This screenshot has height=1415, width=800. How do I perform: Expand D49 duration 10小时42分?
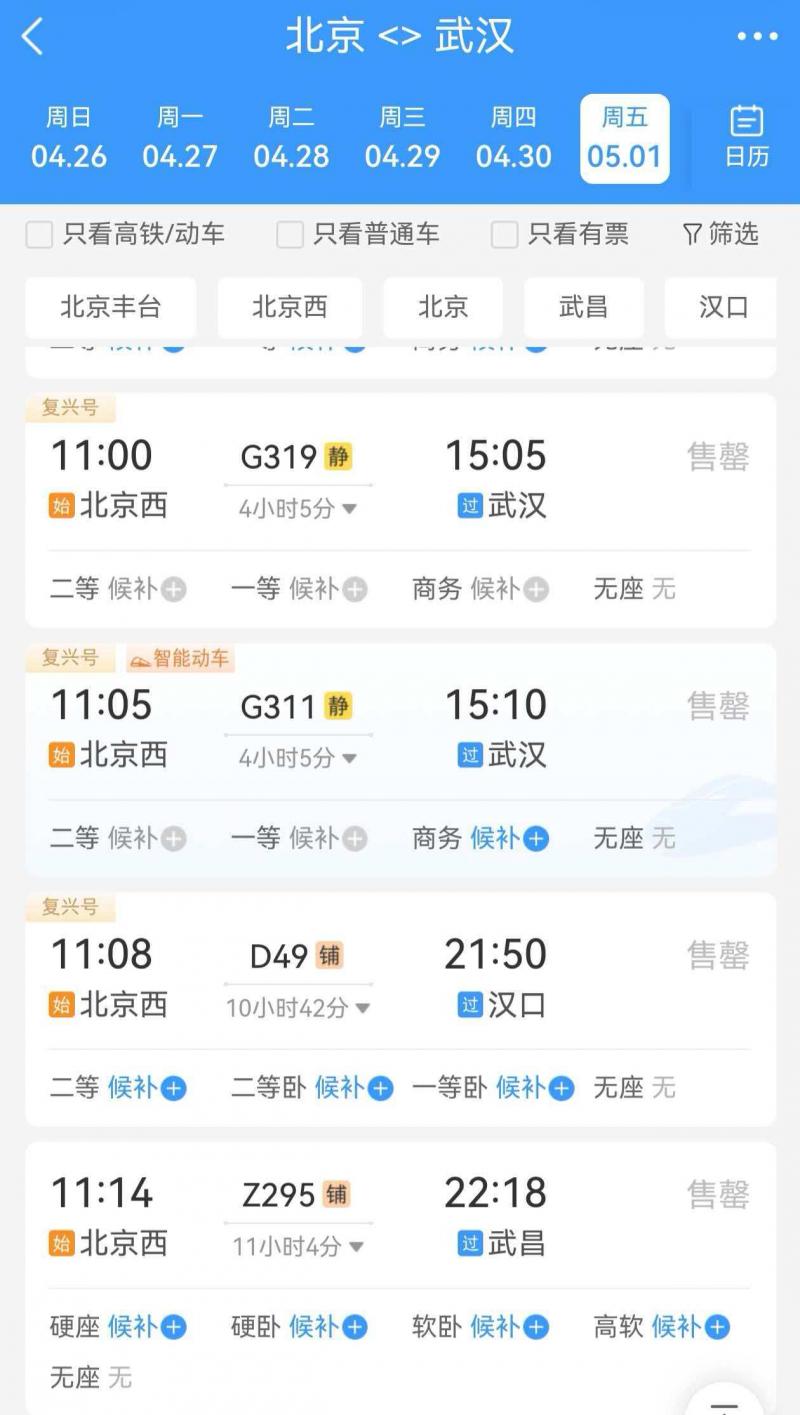point(298,1008)
